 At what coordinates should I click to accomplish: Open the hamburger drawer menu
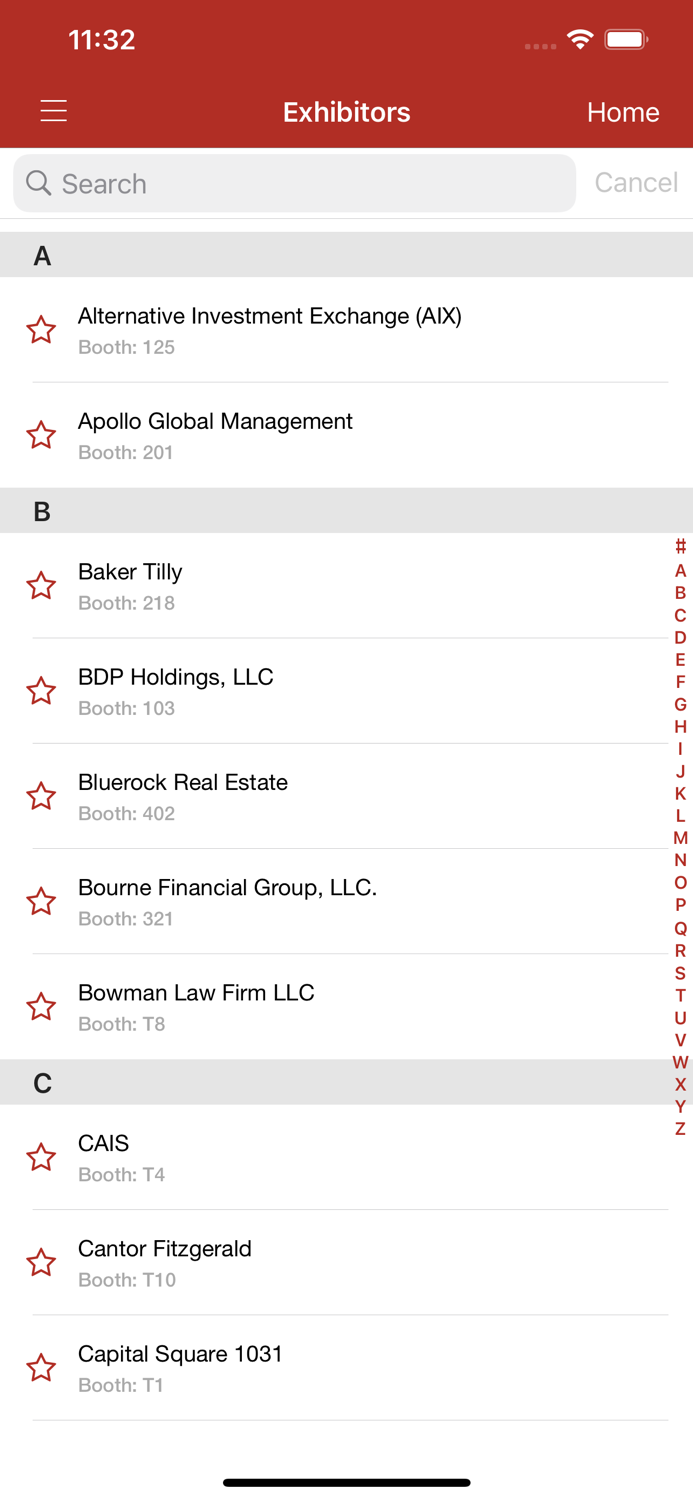point(53,111)
